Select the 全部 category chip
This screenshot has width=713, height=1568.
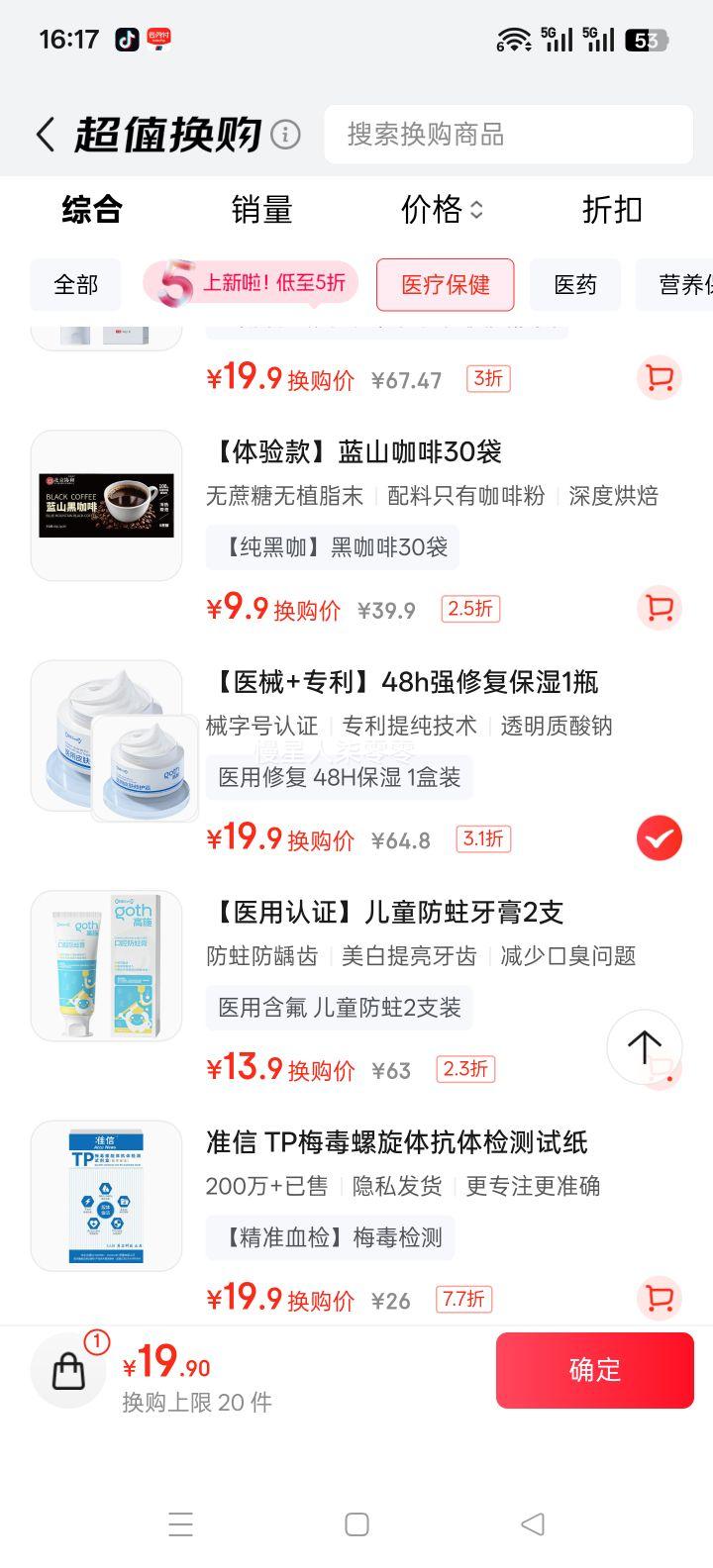[76, 285]
